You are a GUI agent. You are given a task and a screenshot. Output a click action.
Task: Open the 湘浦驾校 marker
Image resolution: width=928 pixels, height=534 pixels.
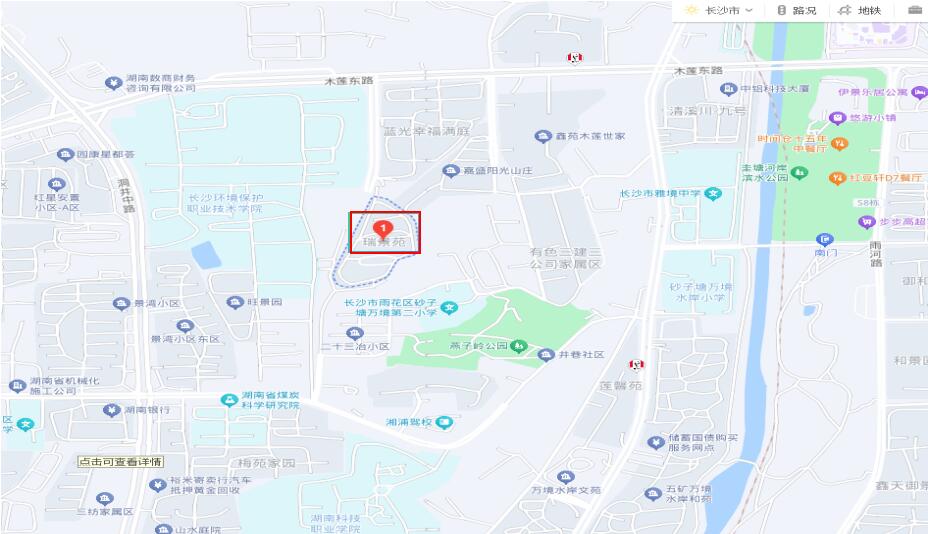(444, 422)
